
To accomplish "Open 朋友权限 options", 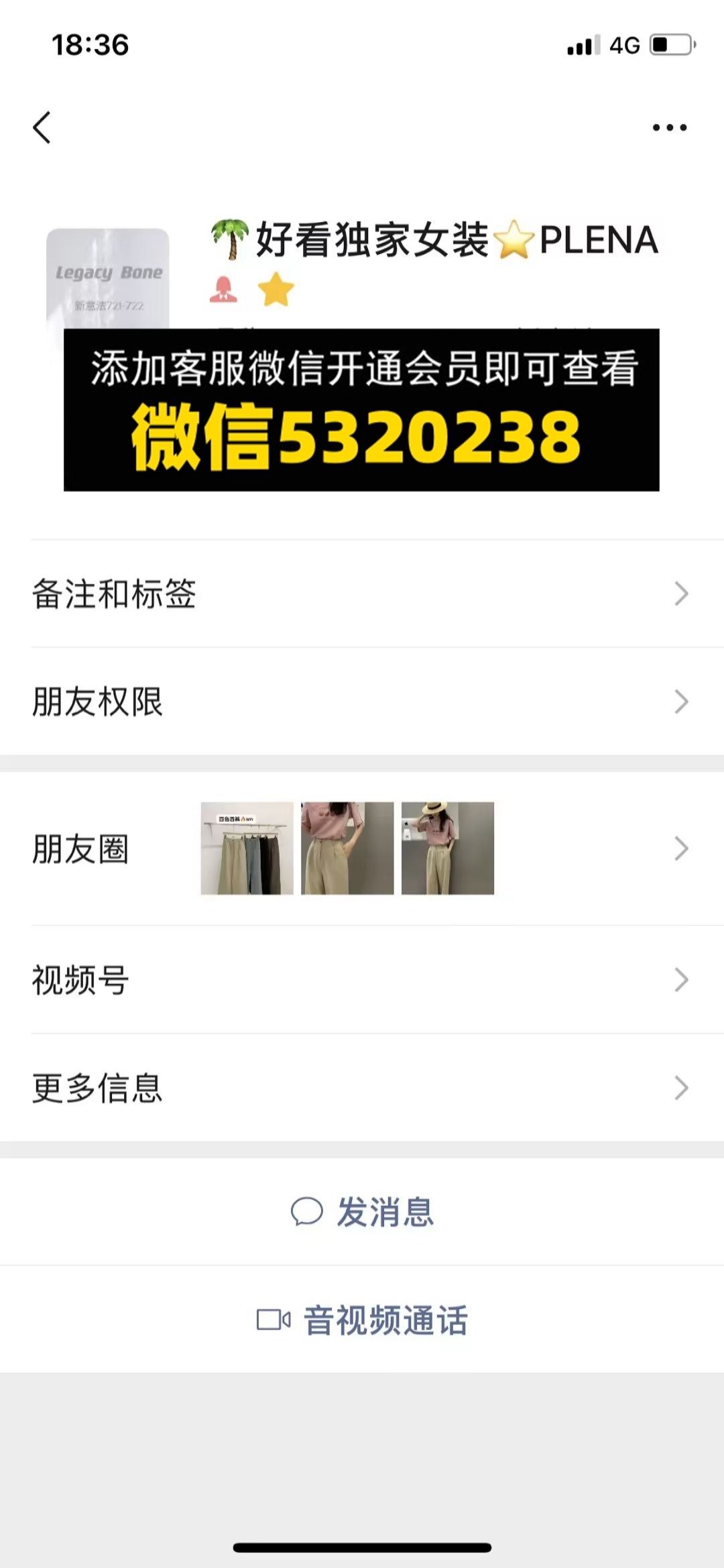I will coord(362,702).
